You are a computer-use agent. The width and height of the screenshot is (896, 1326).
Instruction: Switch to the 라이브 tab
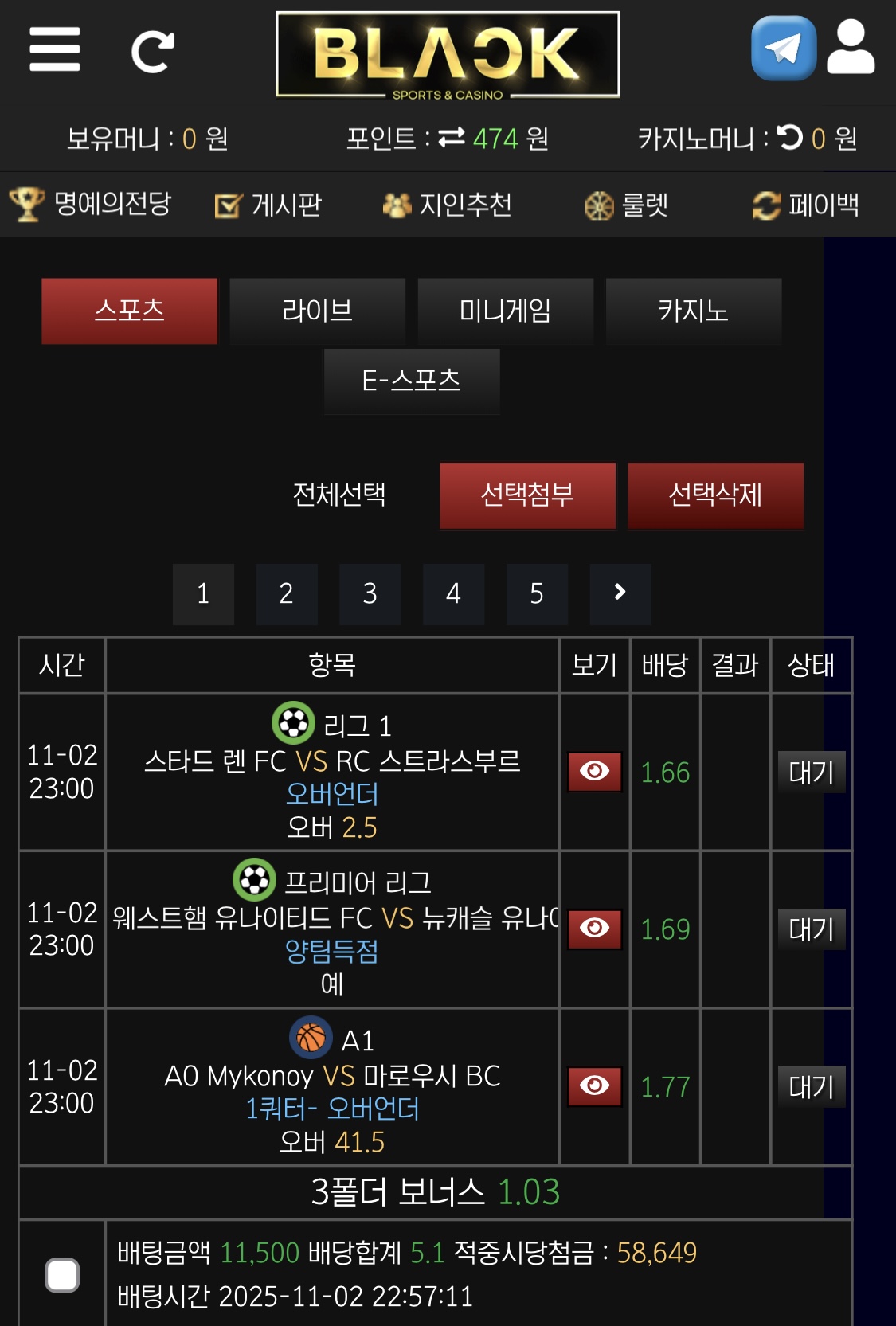click(x=317, y=311)
